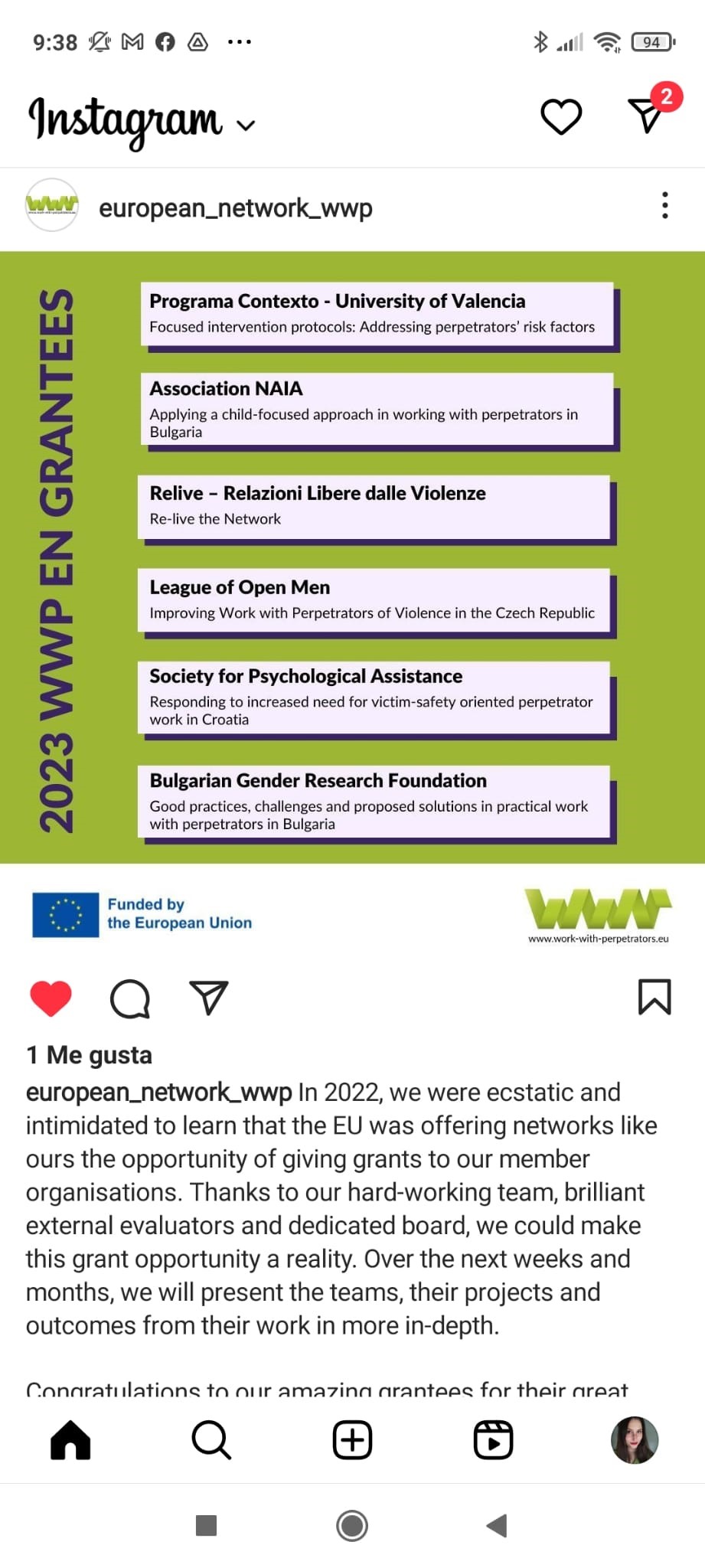Open the post's three-dot options menu
Image resolution: width=705 pixels, height=1568 pixels.
pyautogui.click(x=664, y=205)
